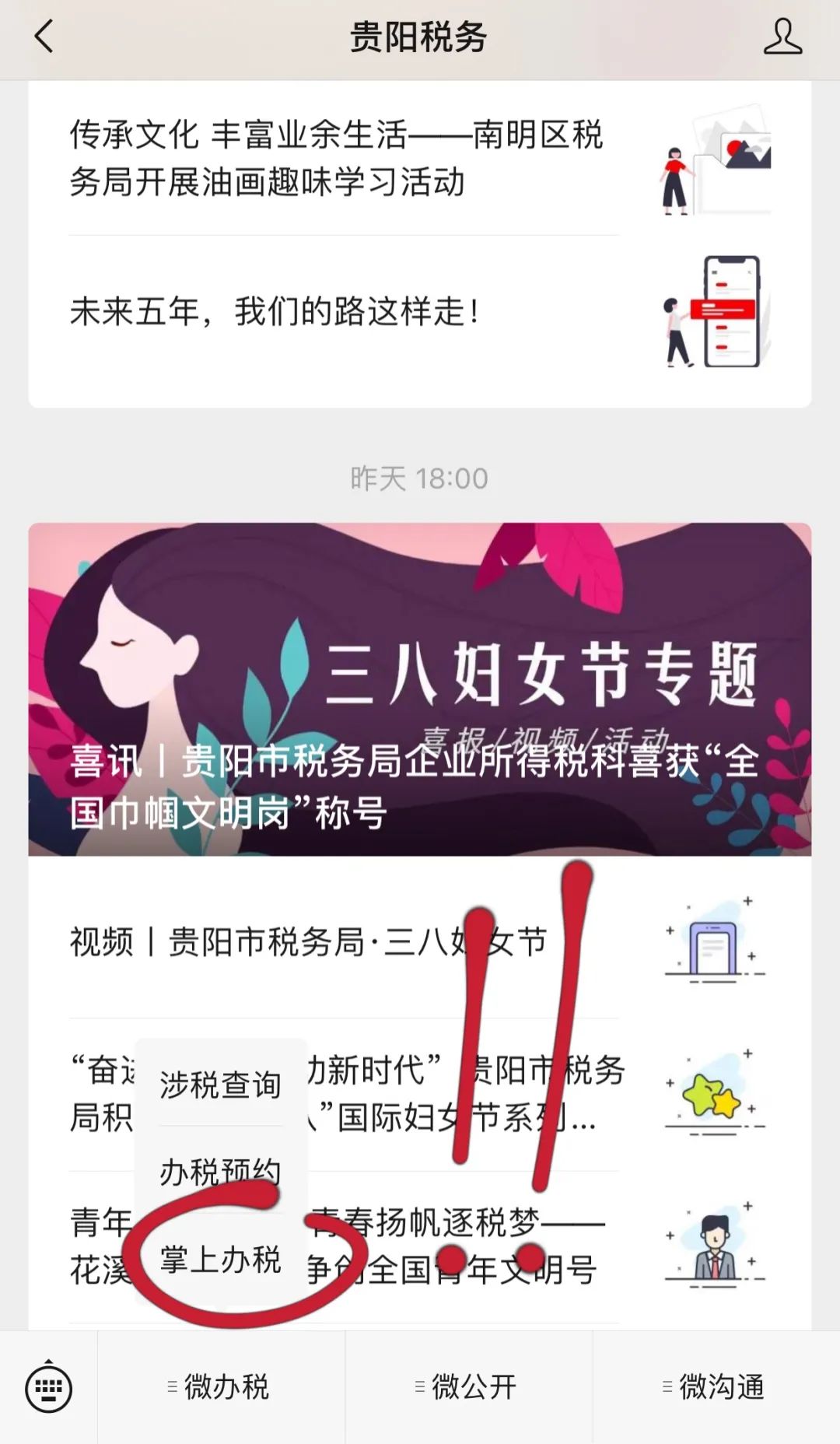This screenshot has width=840, height=1444.
Task: Select 涉税查询 from the popup menu
Action: pyautogui.click(x=220, y=1085)
